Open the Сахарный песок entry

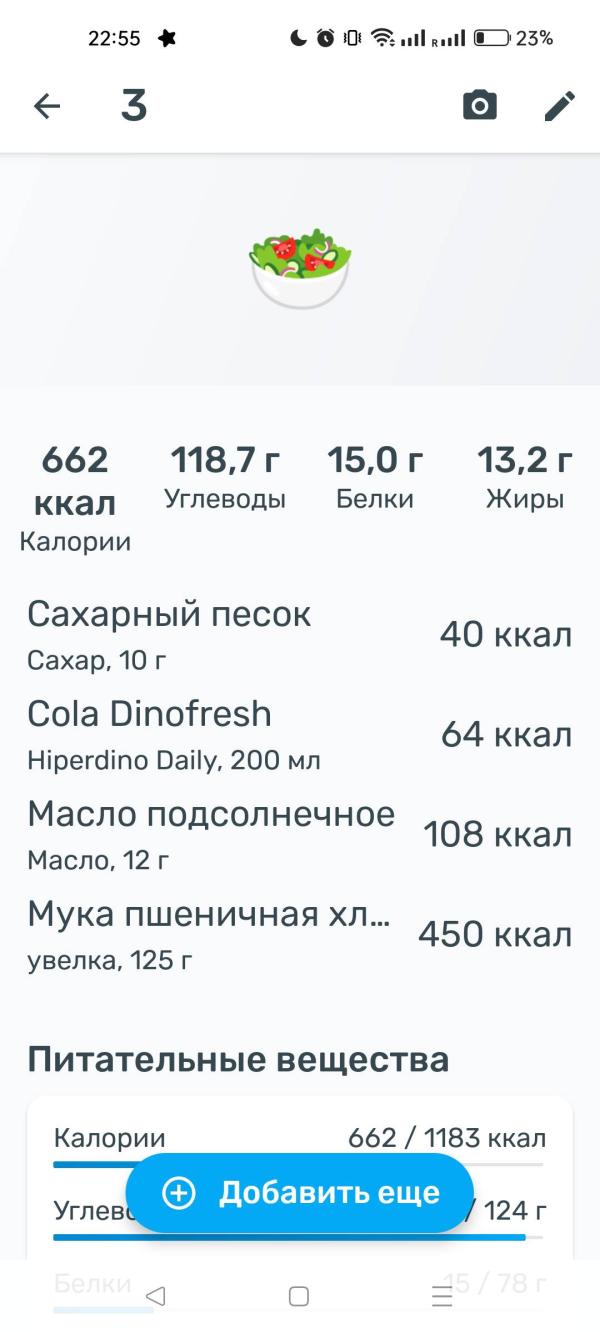point(300,634)
